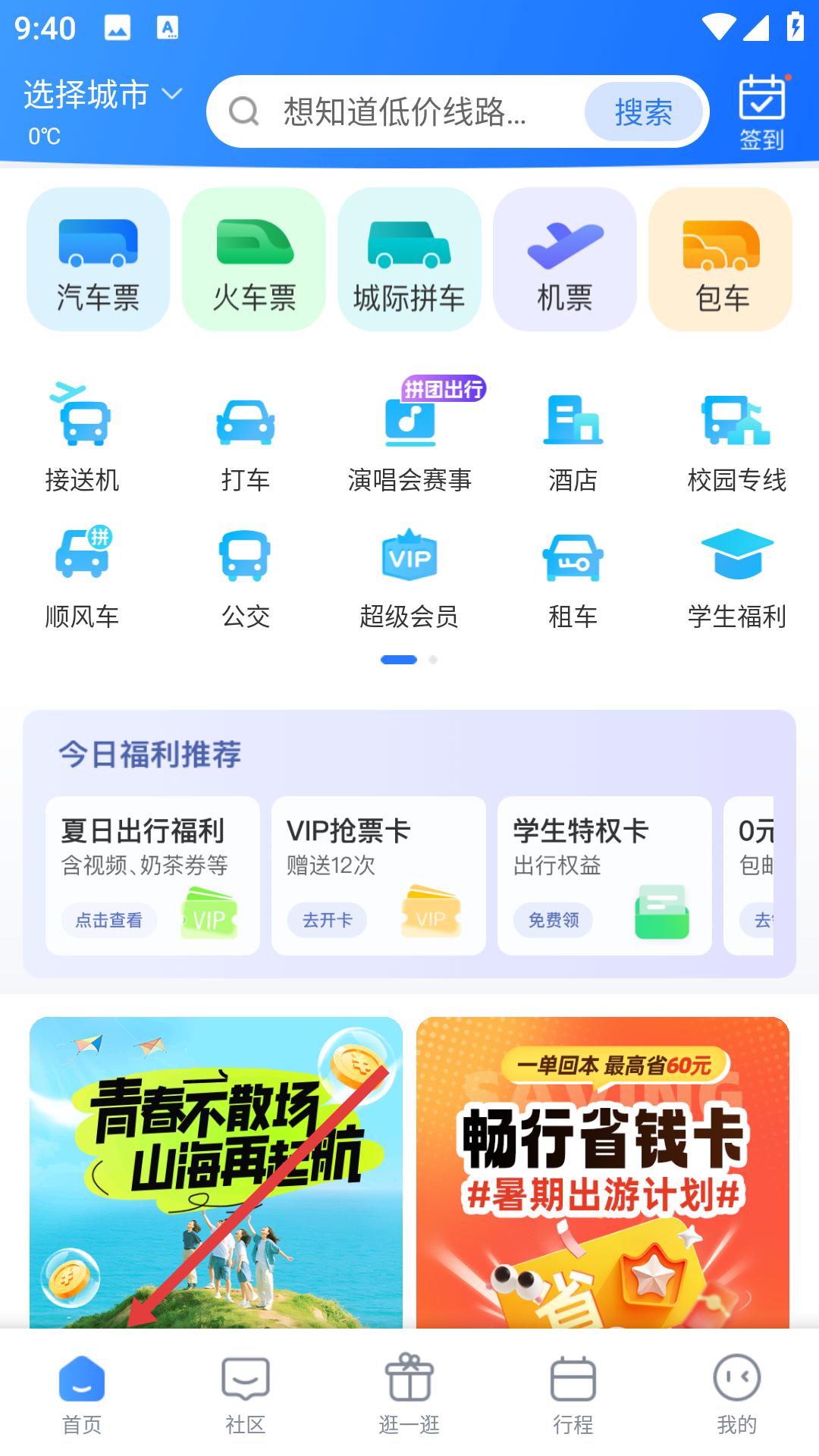Open 城际拼车 intercity carpool service
Viewport: 819px width, 1456px height.
coord(409,258)
